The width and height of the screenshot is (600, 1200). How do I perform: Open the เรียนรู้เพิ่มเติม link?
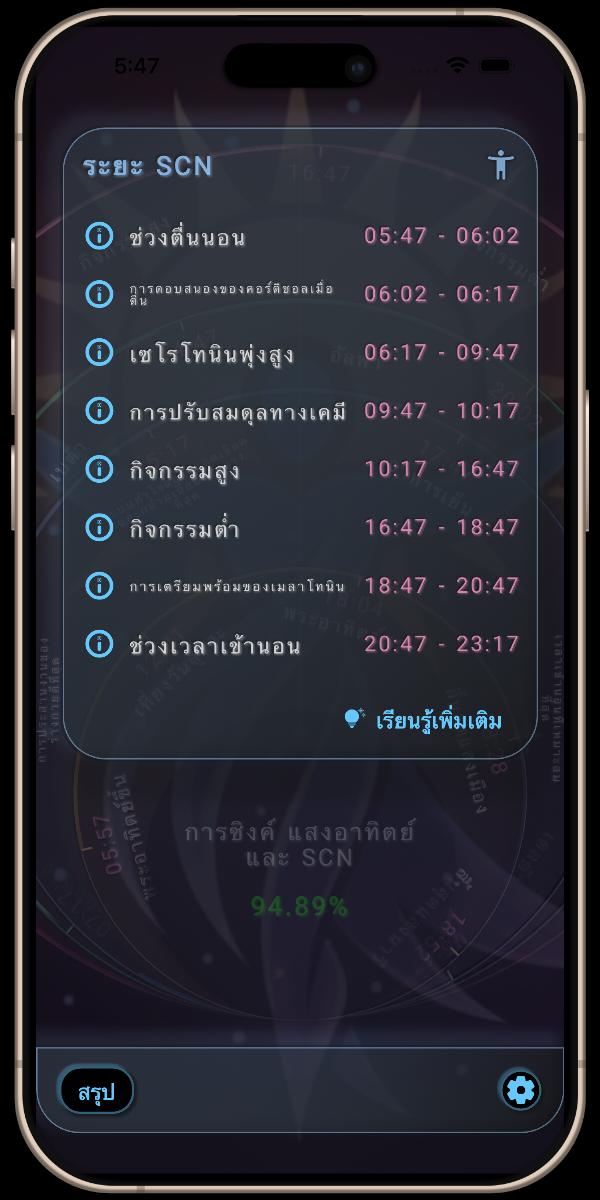click(x=425, y=720)
